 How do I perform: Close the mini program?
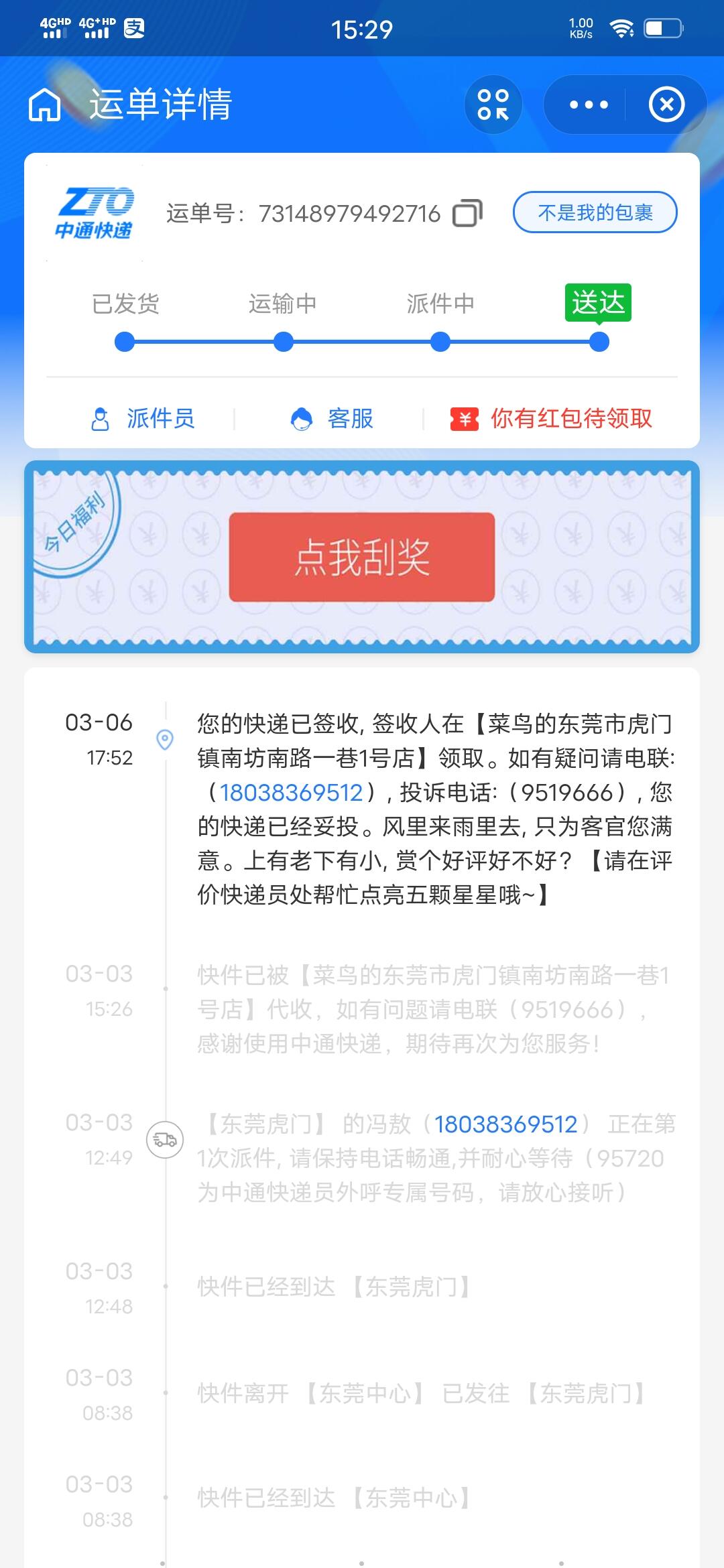(x=666, y=105)
